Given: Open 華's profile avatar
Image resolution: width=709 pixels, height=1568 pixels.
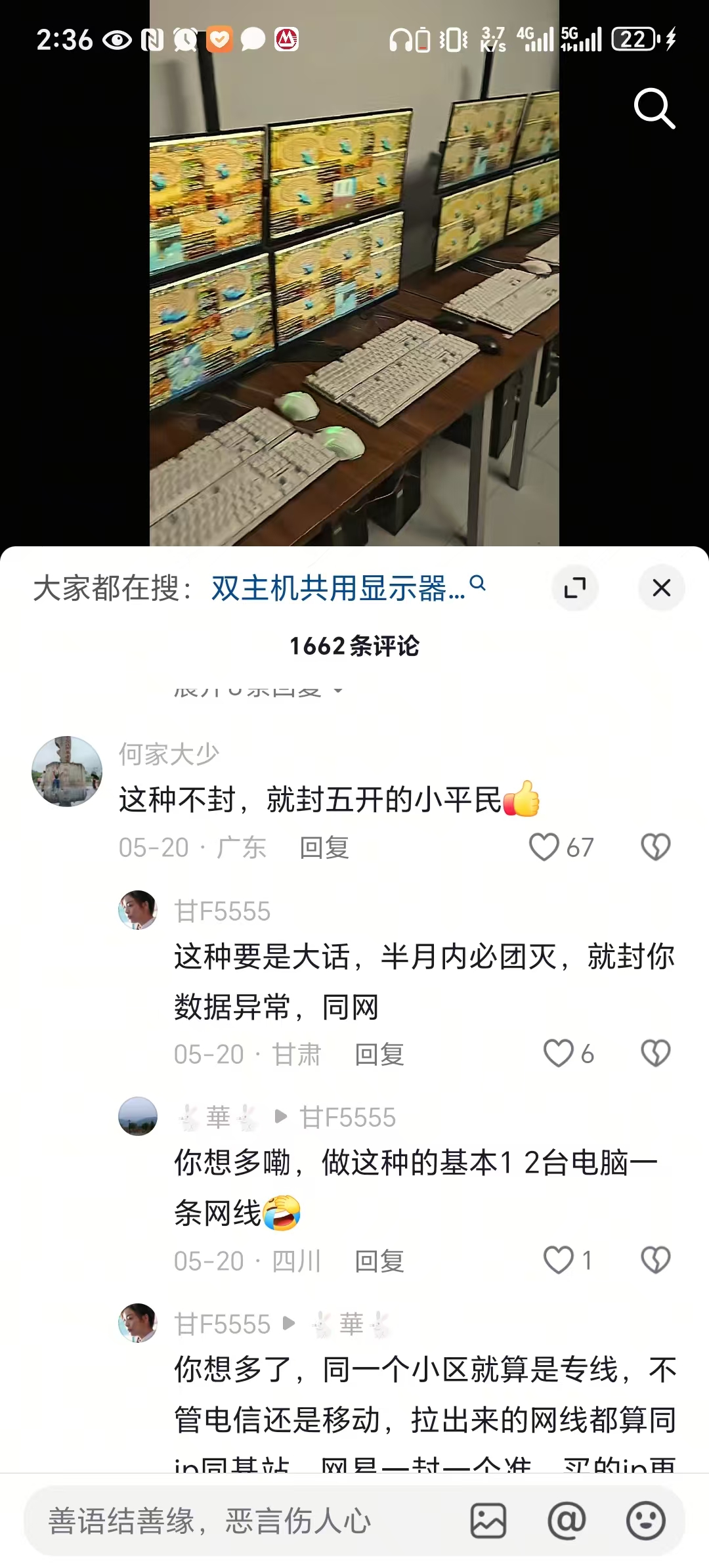Looking at the screenshot, I should click(x=138, y=1116).
